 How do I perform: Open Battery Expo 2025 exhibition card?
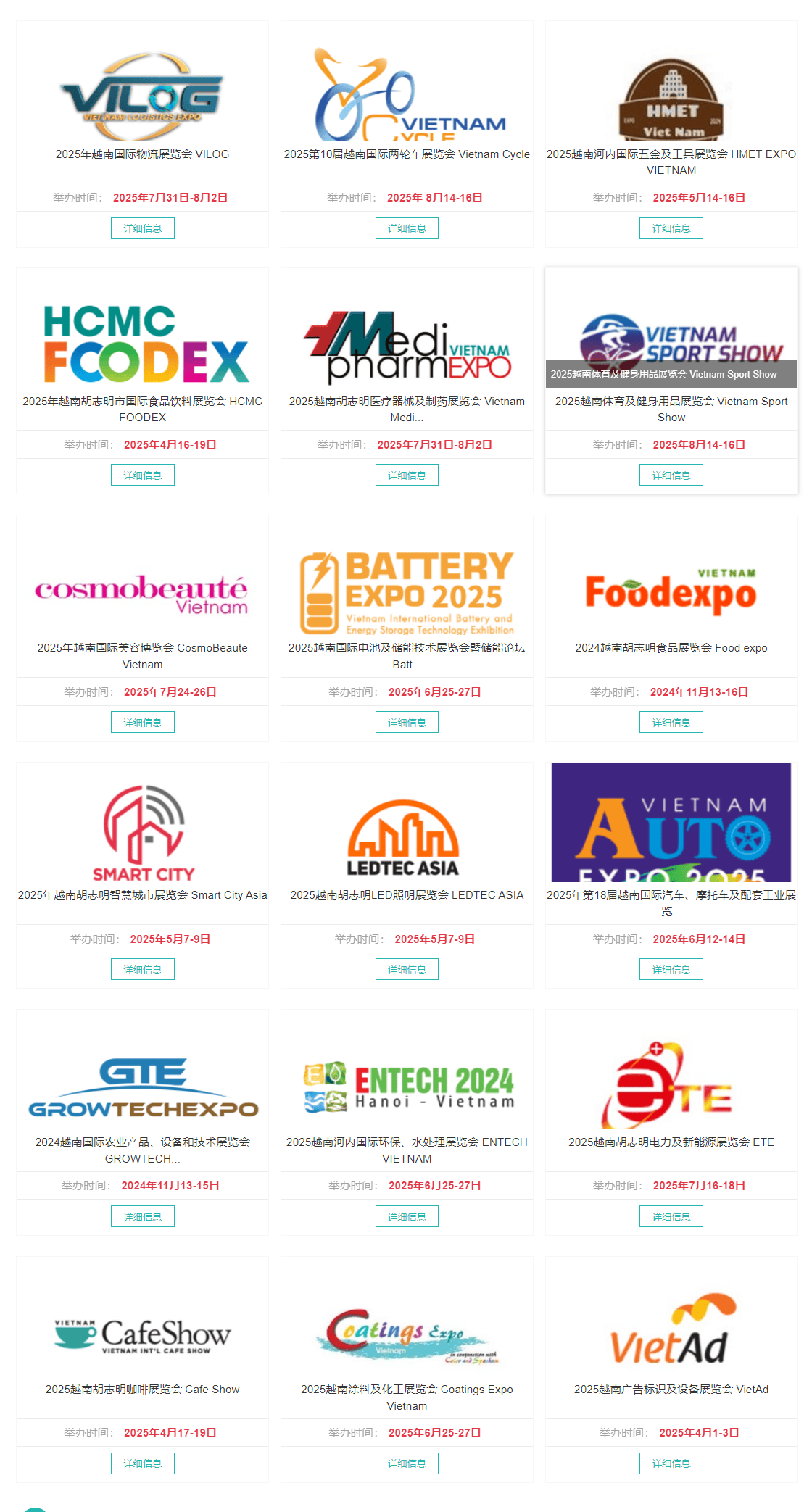(x=407, y=591)
